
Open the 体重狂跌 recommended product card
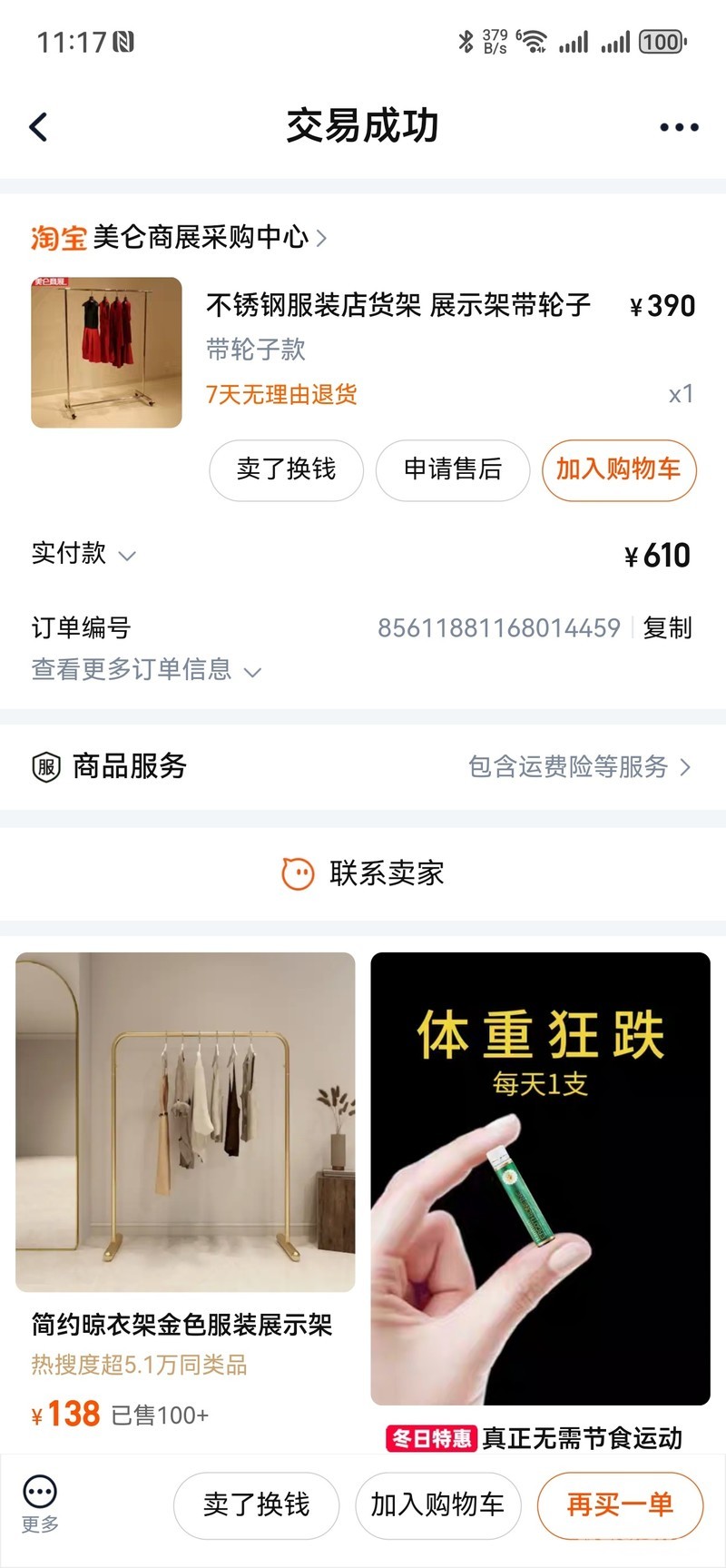(540, 1180)
